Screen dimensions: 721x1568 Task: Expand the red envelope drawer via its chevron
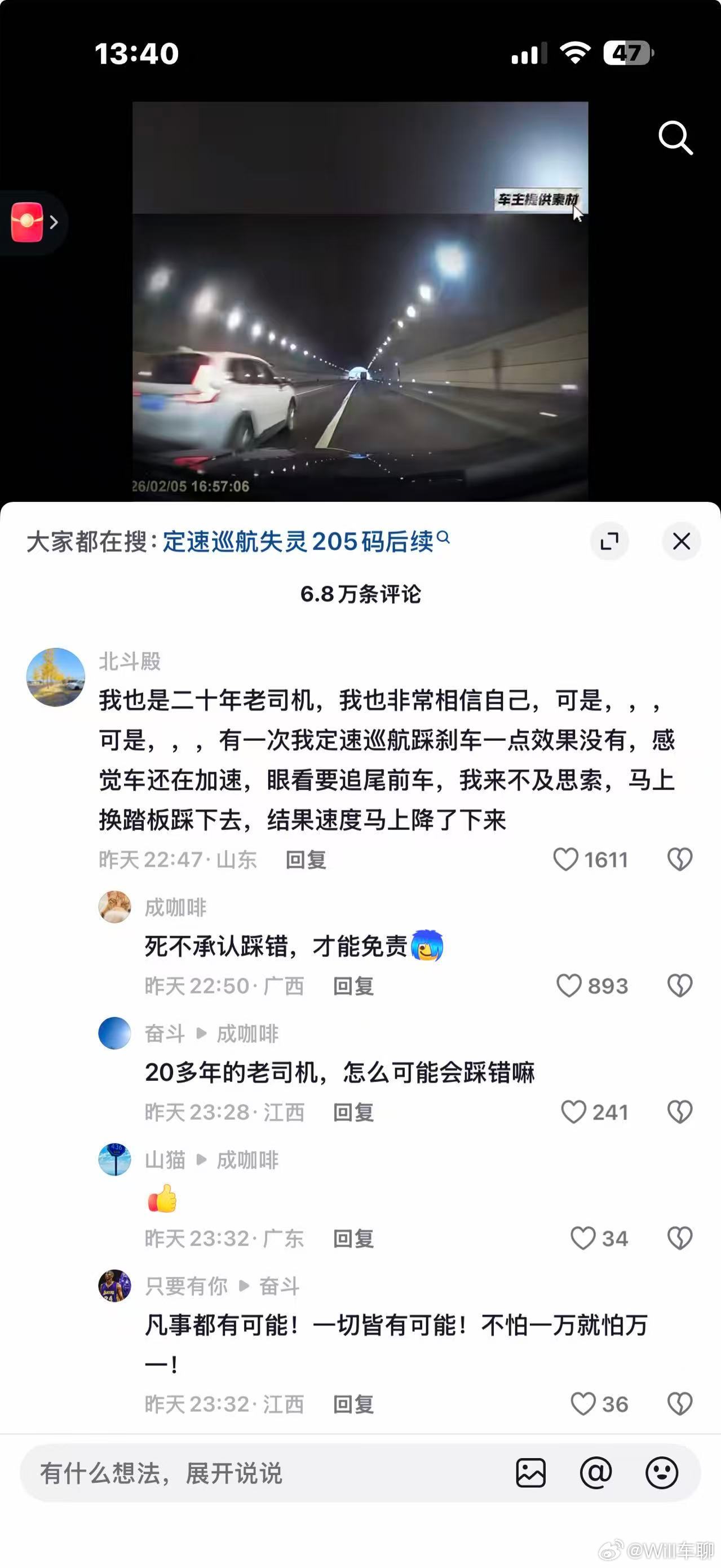click(x=55, y=223)
